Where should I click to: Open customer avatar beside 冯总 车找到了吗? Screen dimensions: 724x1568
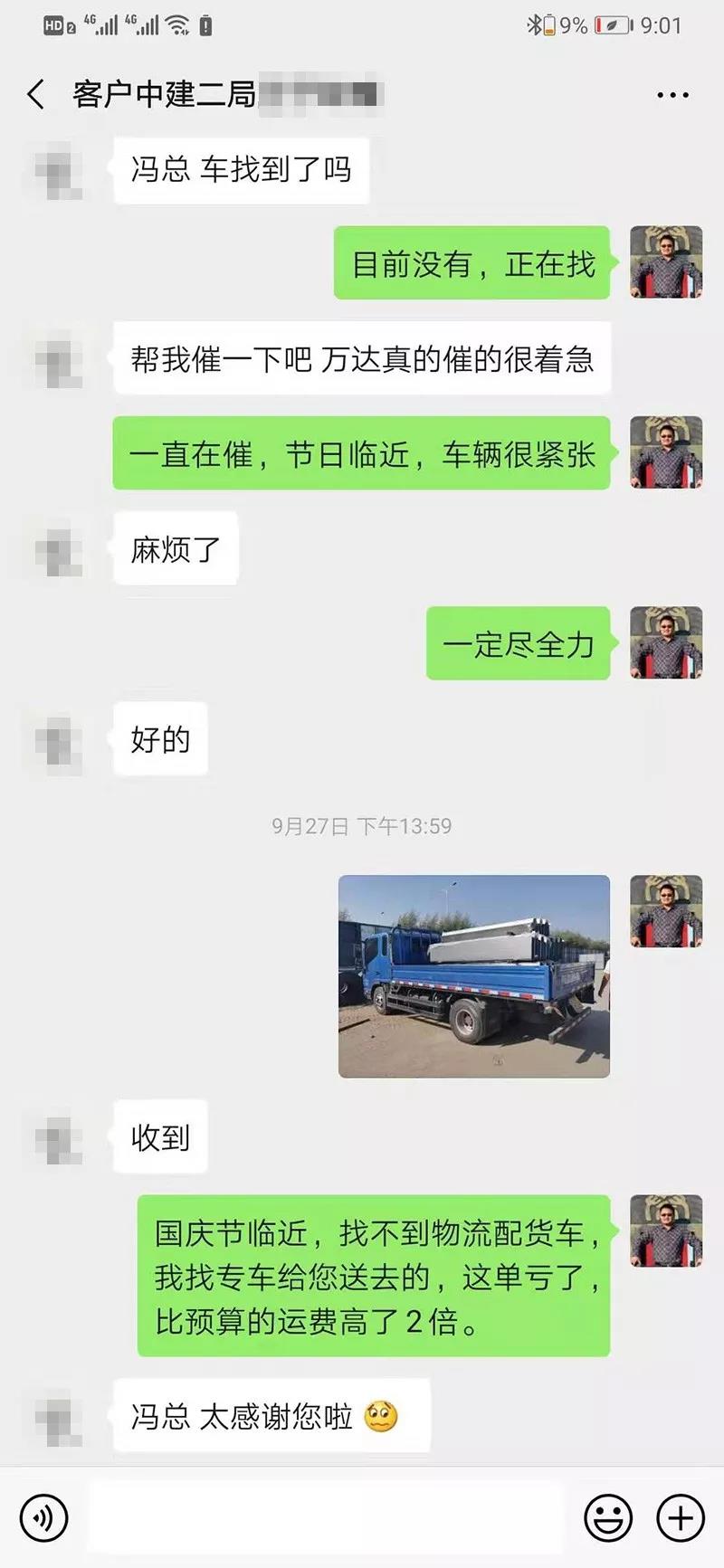(58, 170)
